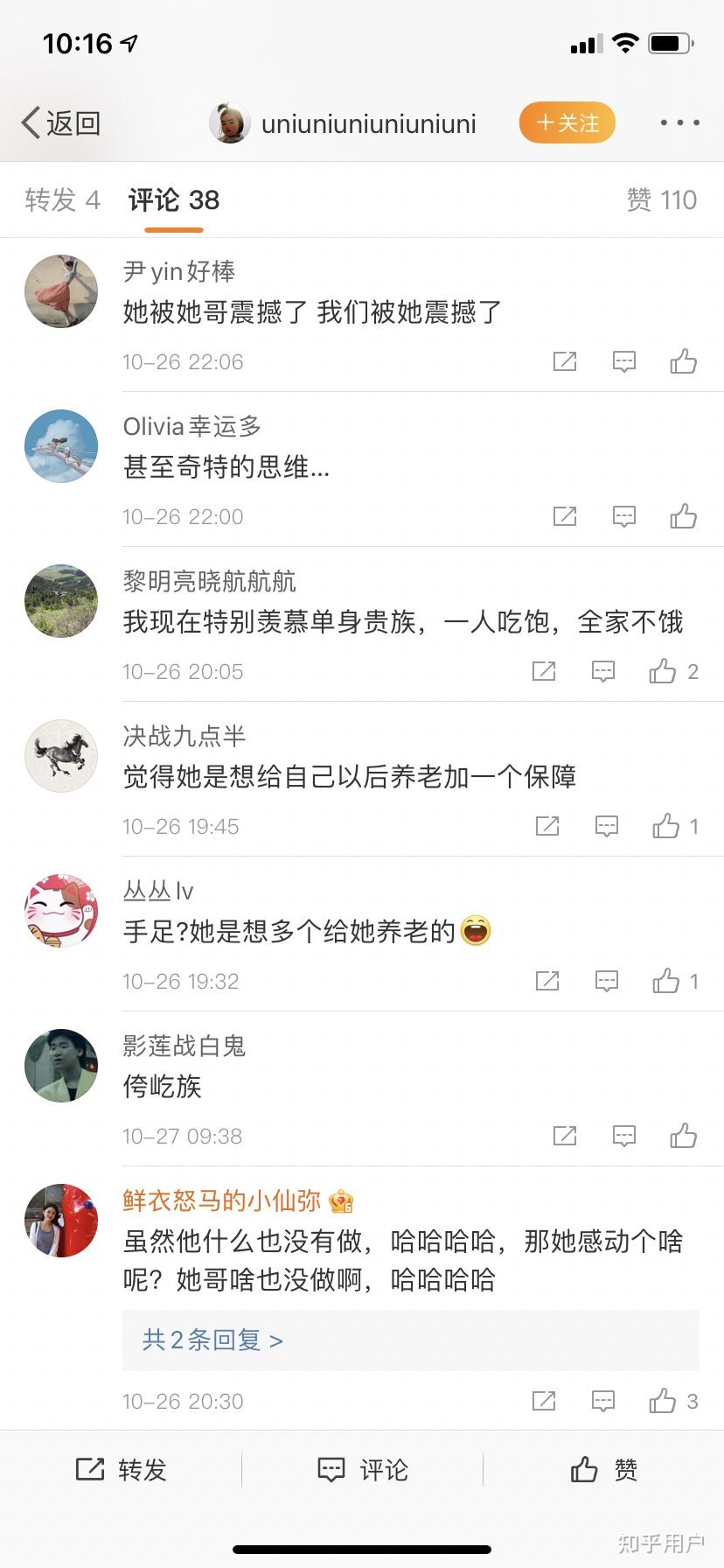This screenshot has height=1568, width=724.
Task: Repost the comment by 影莲战白鬼
Action: pos(565,1136)
